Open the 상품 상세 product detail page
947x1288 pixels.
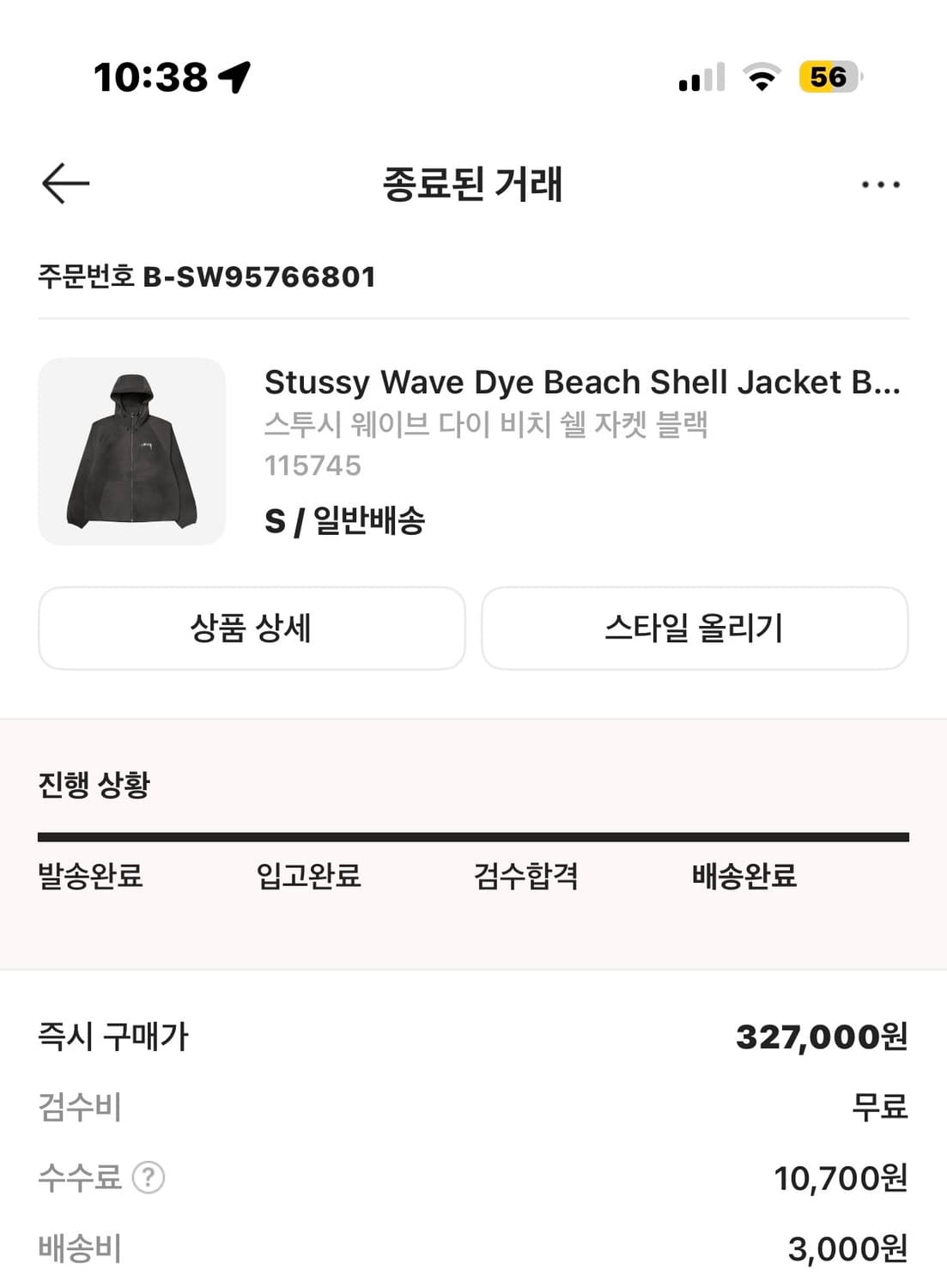[x=251, y=629]
